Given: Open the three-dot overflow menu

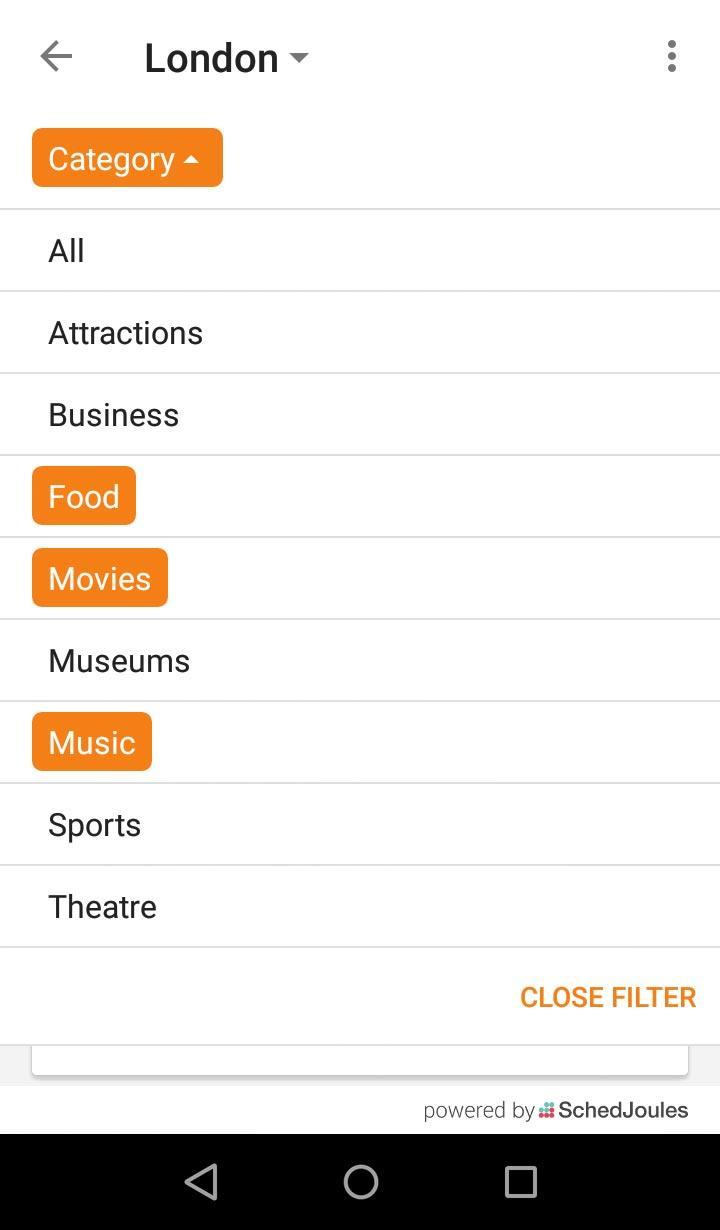Looking at the screenshot, I should tap(671, 57).
